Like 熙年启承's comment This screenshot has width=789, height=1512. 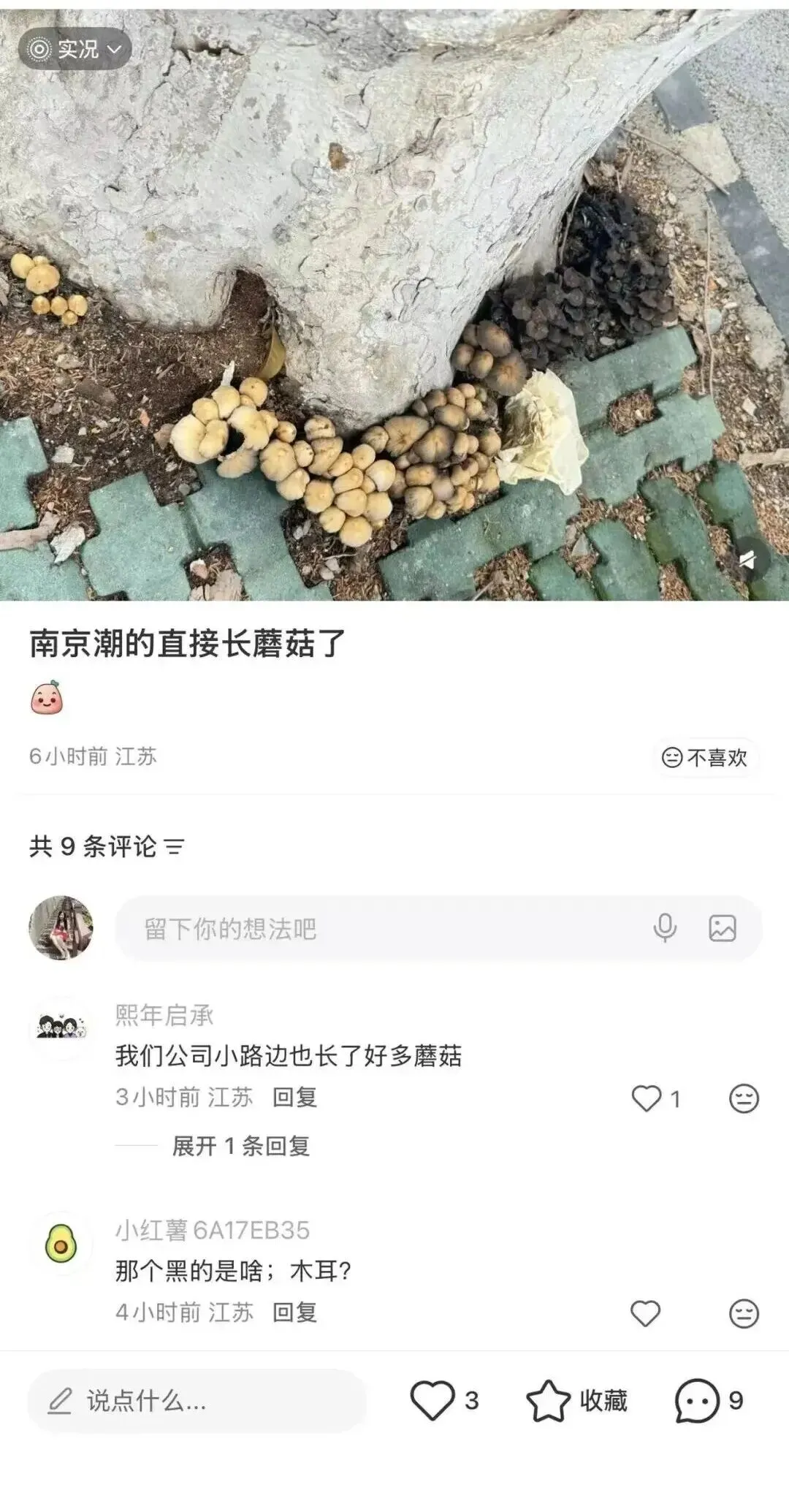647,1098
